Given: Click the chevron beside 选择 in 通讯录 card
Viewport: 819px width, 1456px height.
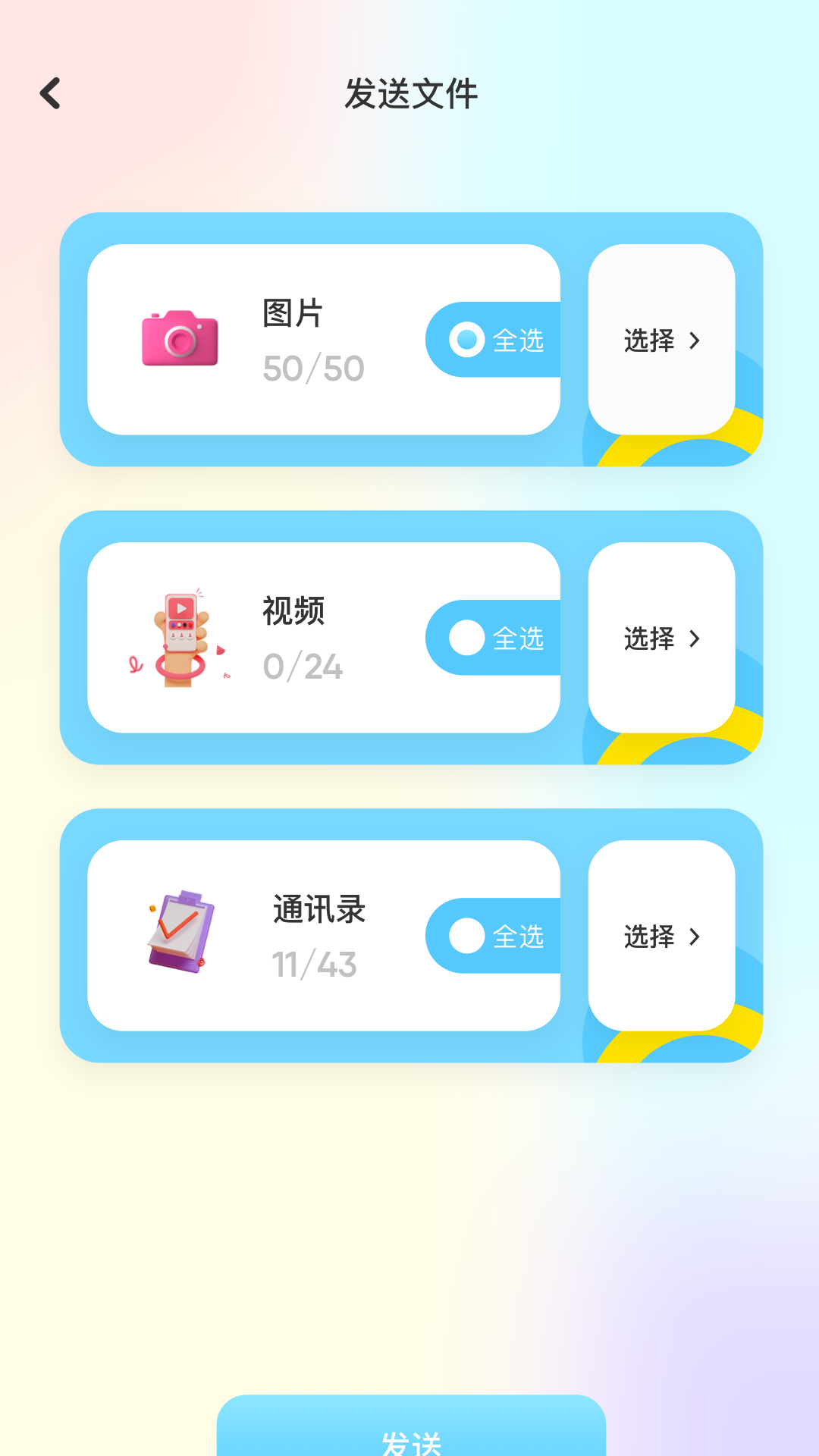Looking at the screenshot, I should pyautogui.click(x=696, y=938).
